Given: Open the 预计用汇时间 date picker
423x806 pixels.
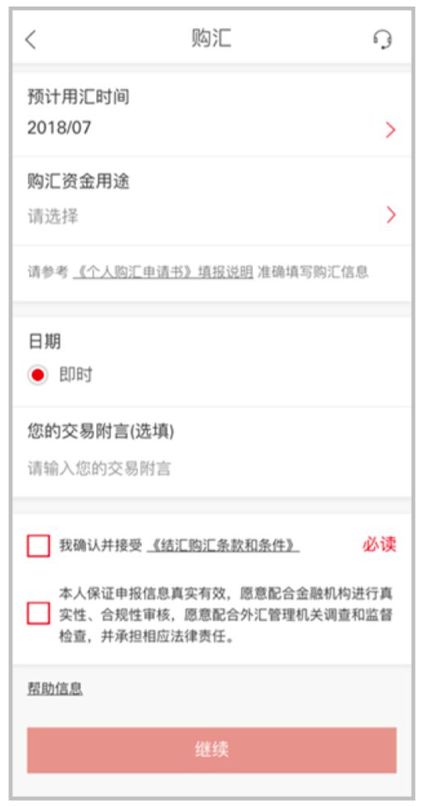Looking at the screenshot, I should click(211, 114).
